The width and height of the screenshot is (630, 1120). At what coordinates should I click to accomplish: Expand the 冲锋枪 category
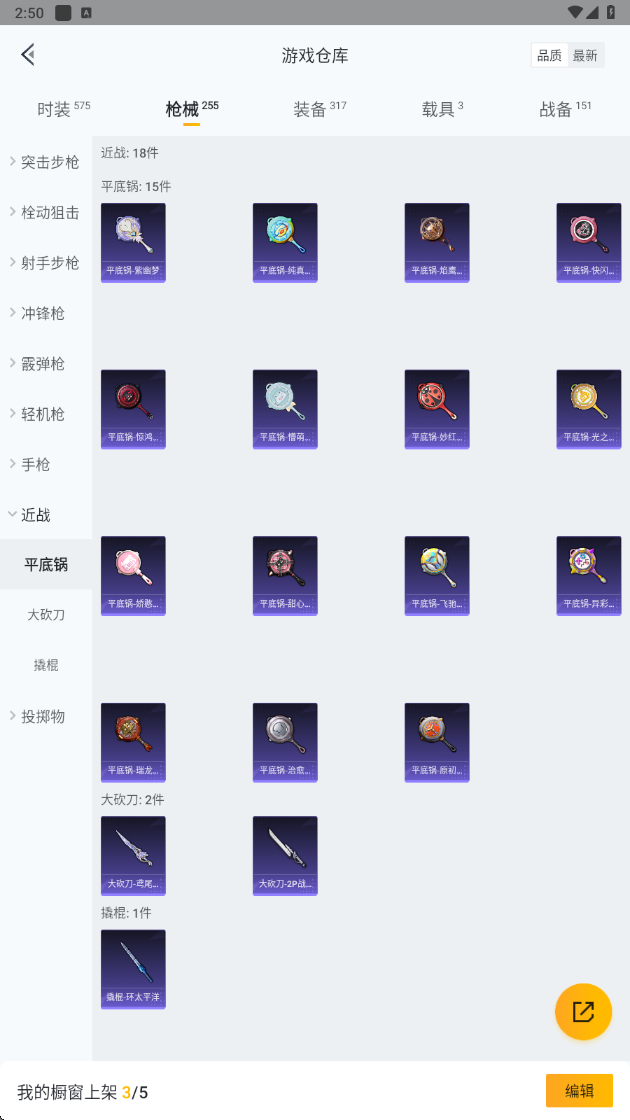pos(46,313)
